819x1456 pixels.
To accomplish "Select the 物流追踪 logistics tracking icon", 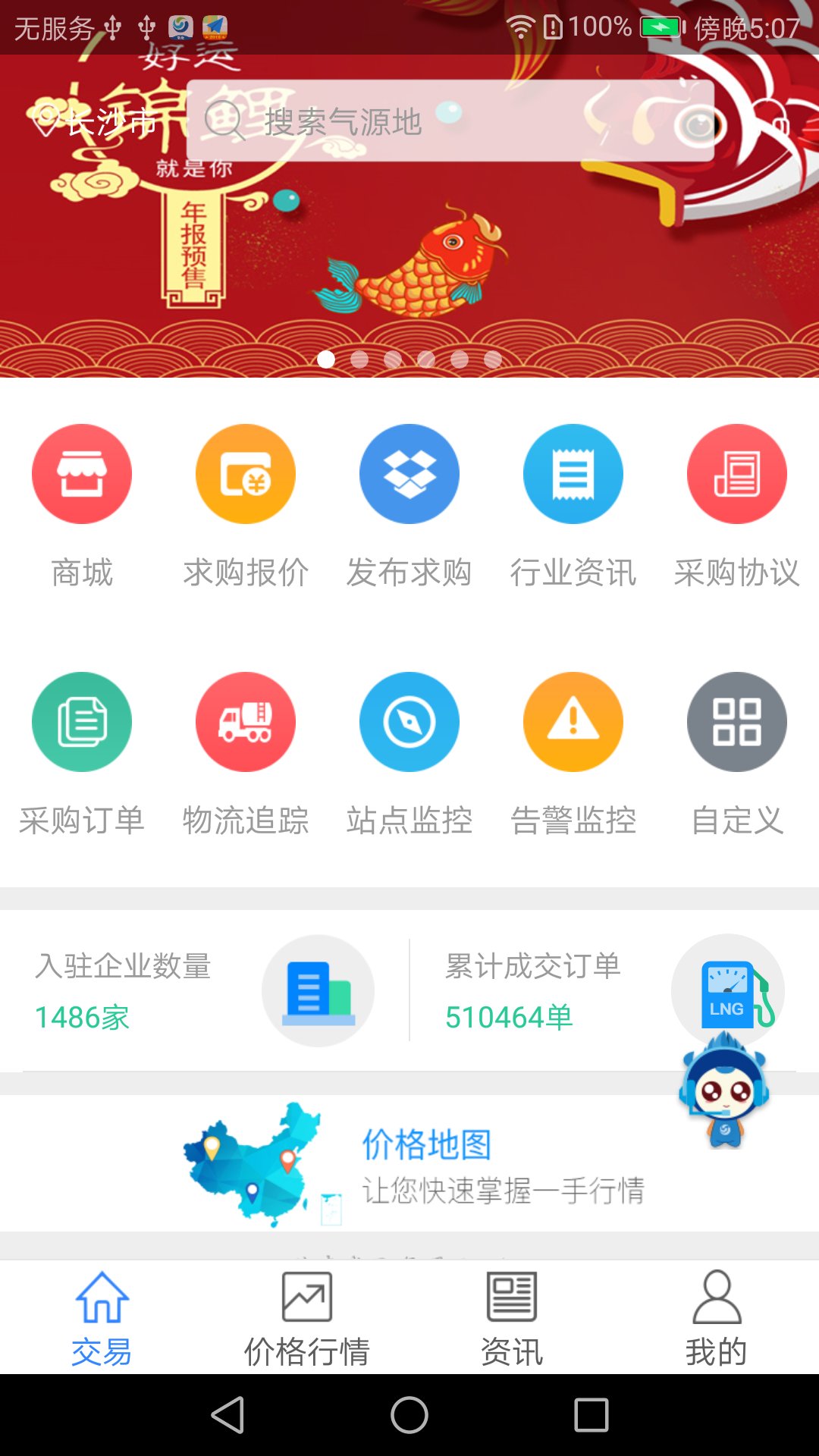I will [x=245, y=722].
